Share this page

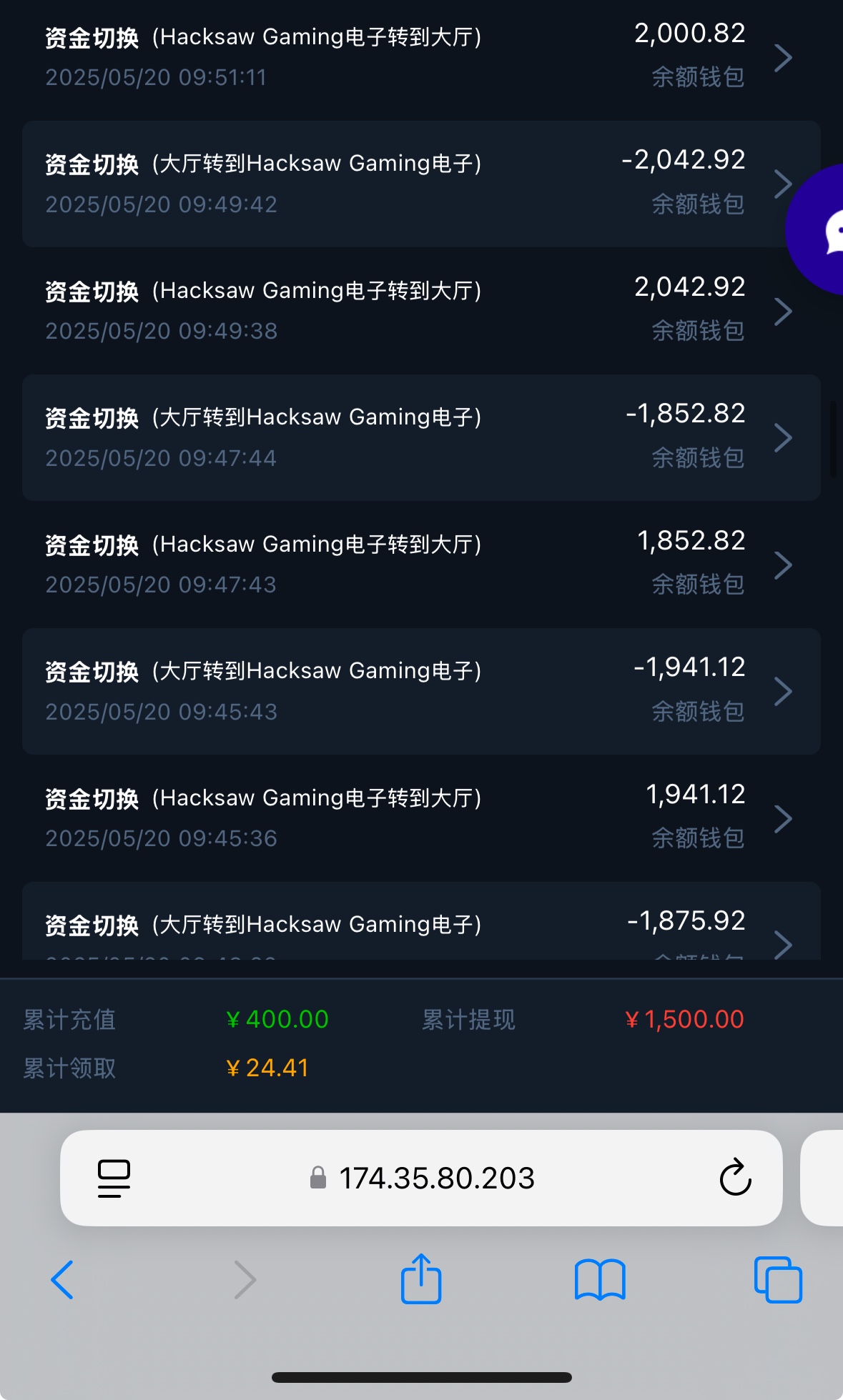421,1279
